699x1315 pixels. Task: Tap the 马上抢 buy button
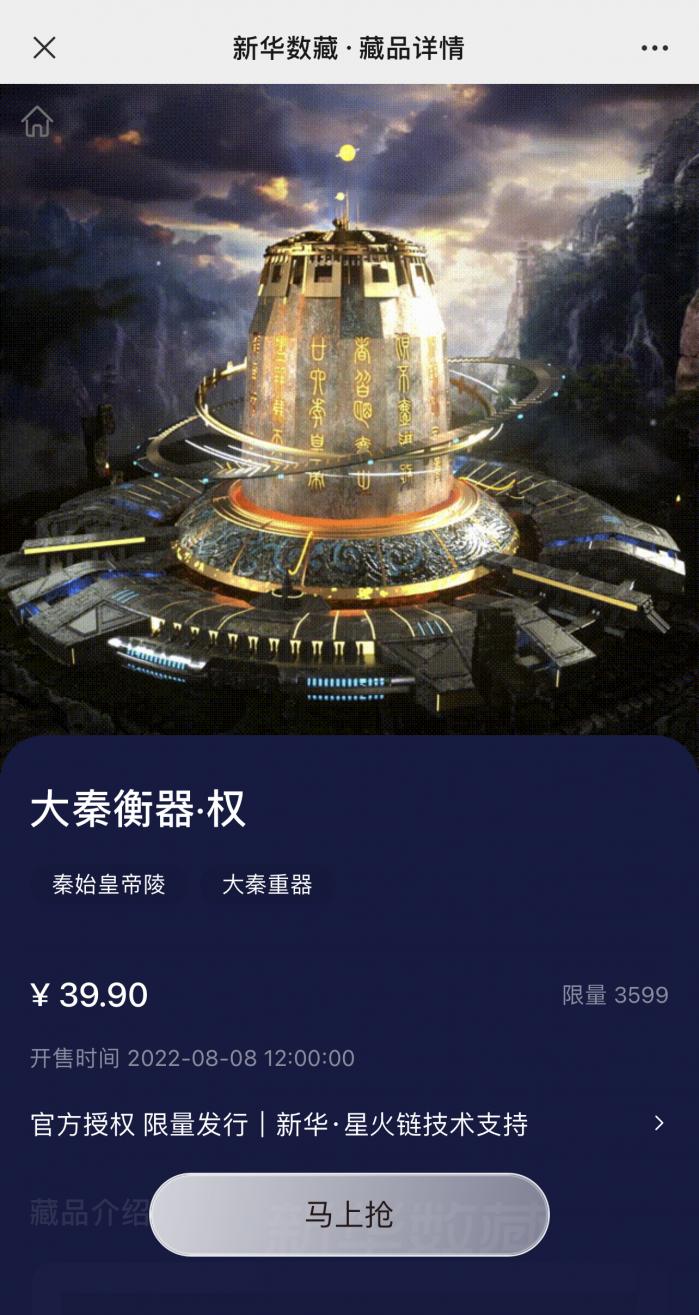(349, 1215)
